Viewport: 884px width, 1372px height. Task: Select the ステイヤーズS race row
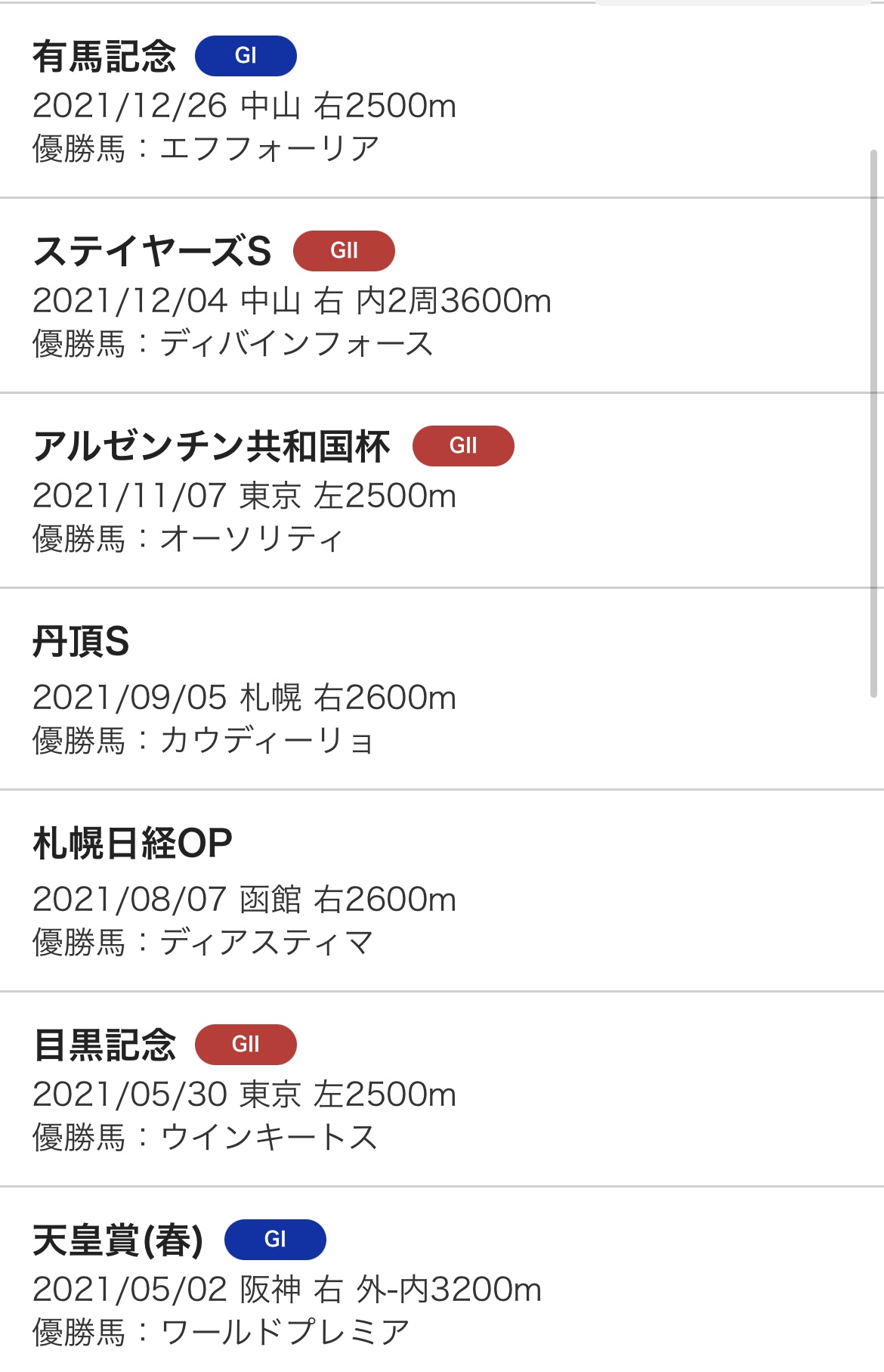(442, 296)
